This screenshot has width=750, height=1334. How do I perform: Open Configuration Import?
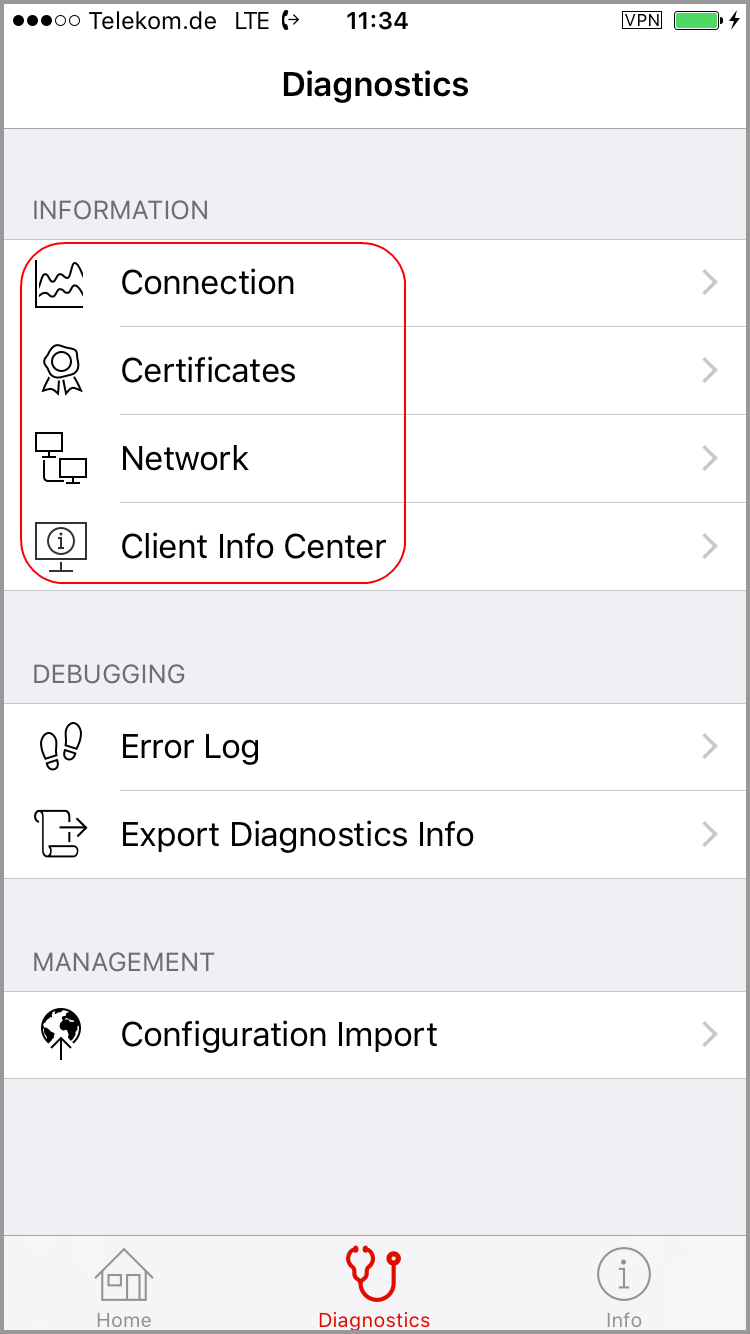(x=375, y=1035)
